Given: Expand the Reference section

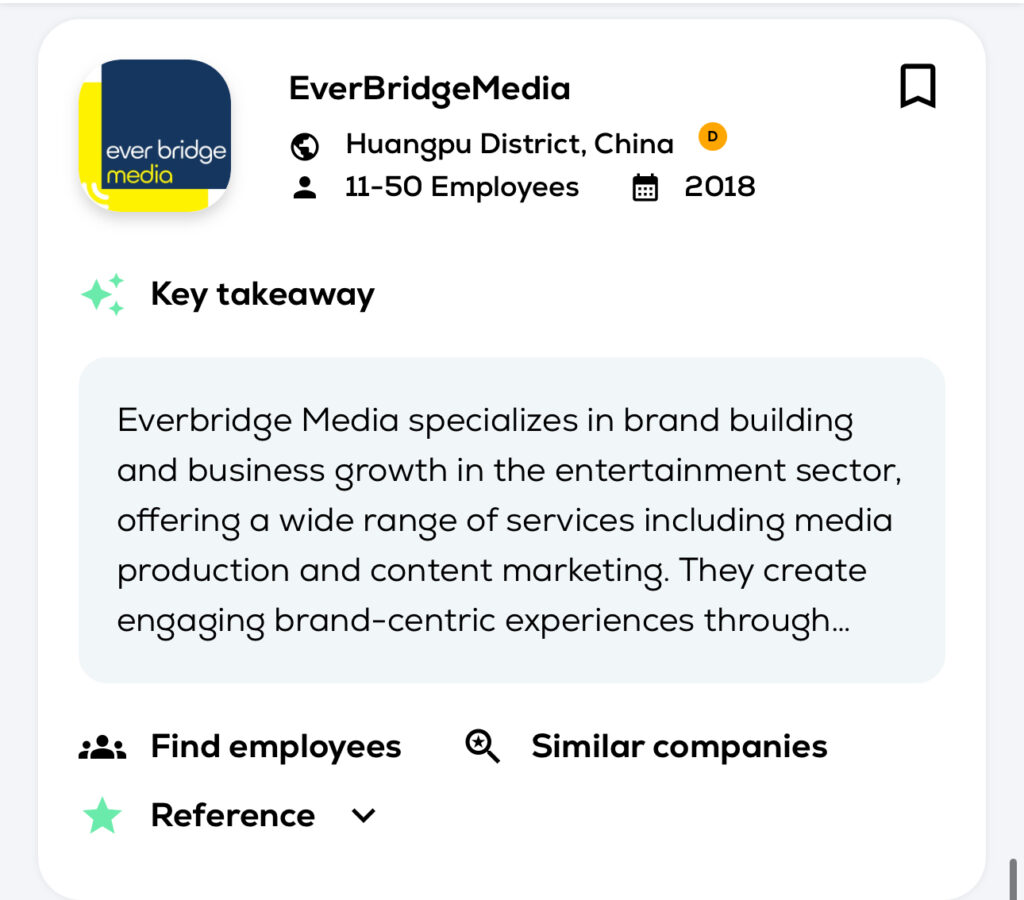Looking at the screenshot, I should coord(363,815).
